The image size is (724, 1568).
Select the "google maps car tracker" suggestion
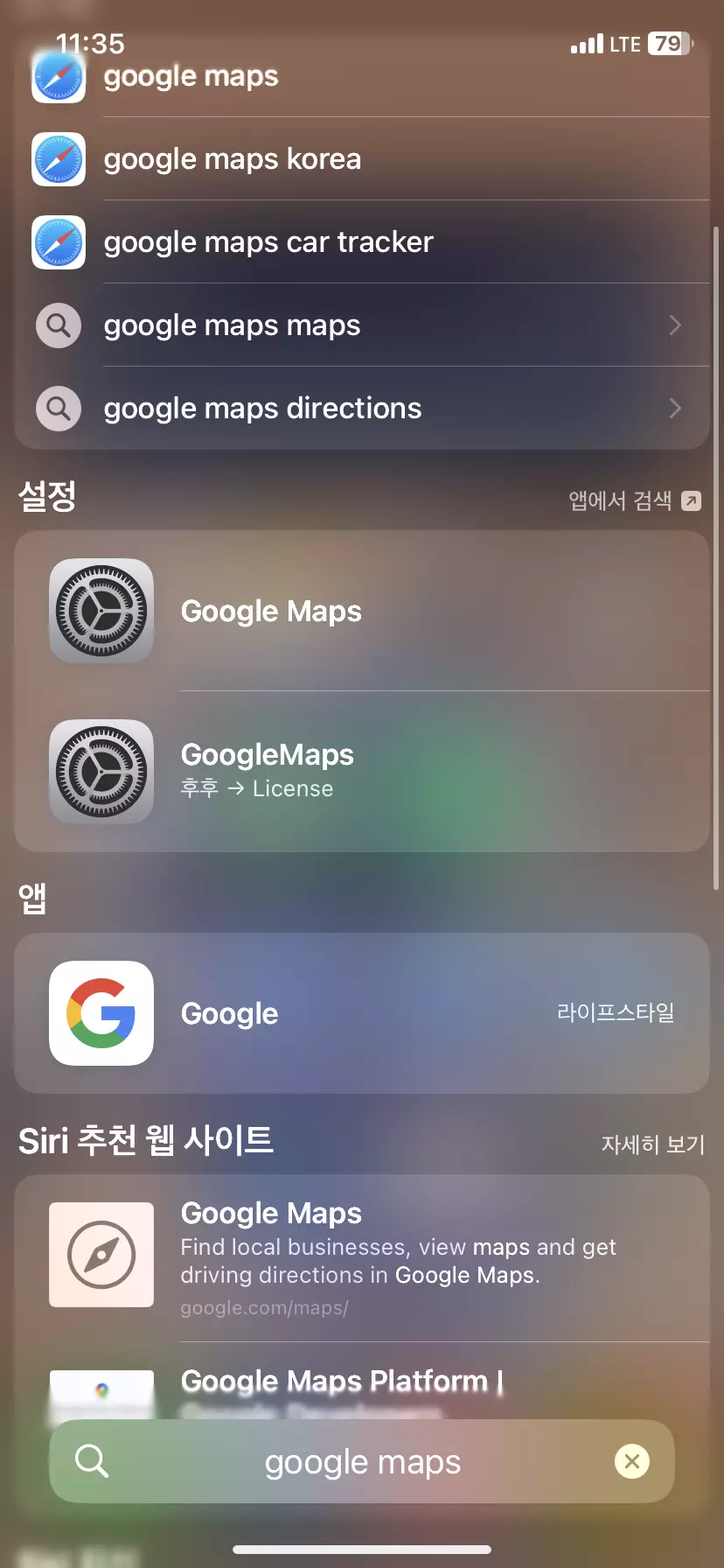pos(268,241)
